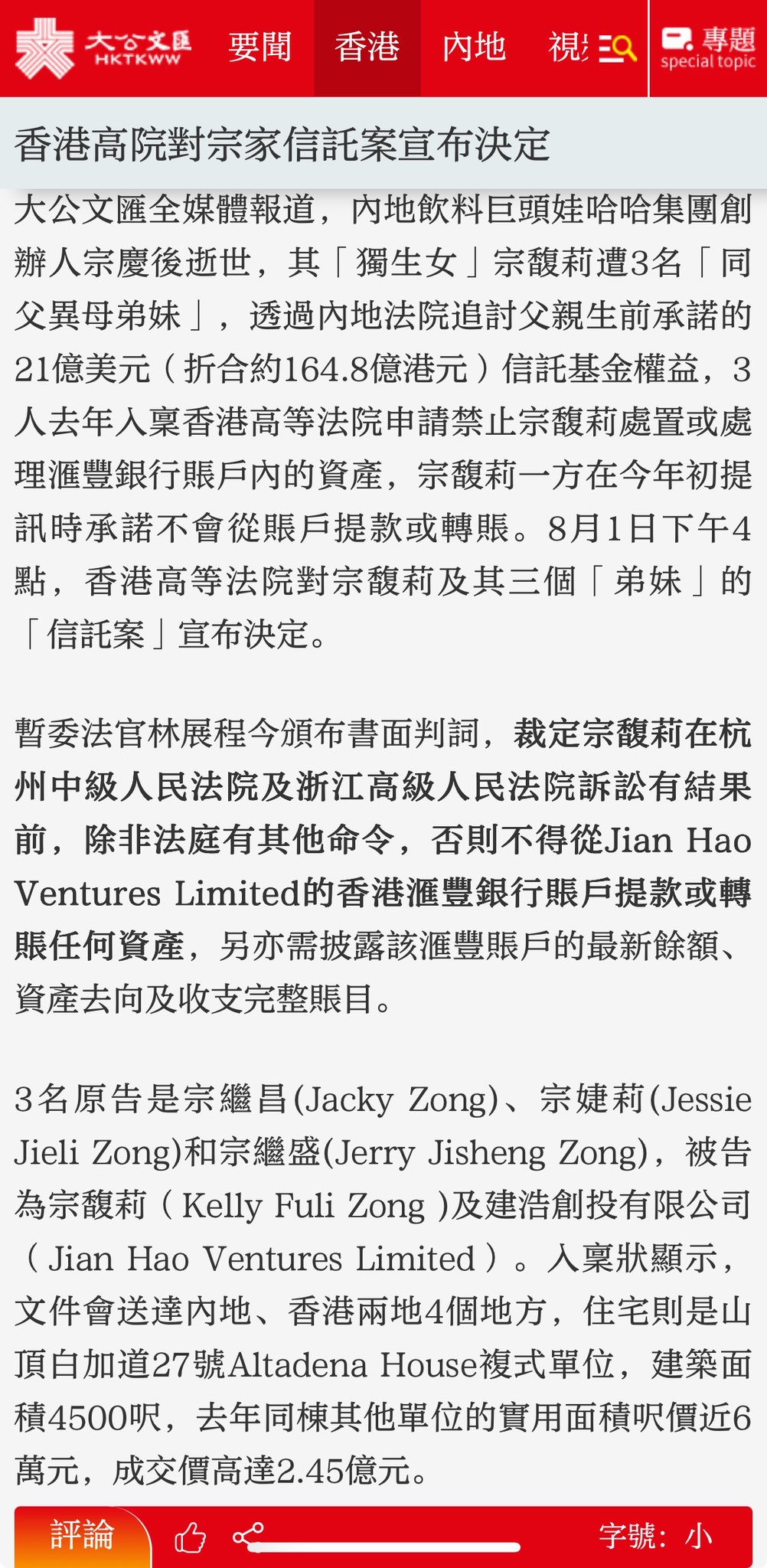
Task: Open the menu search icon
Action: 618,48
